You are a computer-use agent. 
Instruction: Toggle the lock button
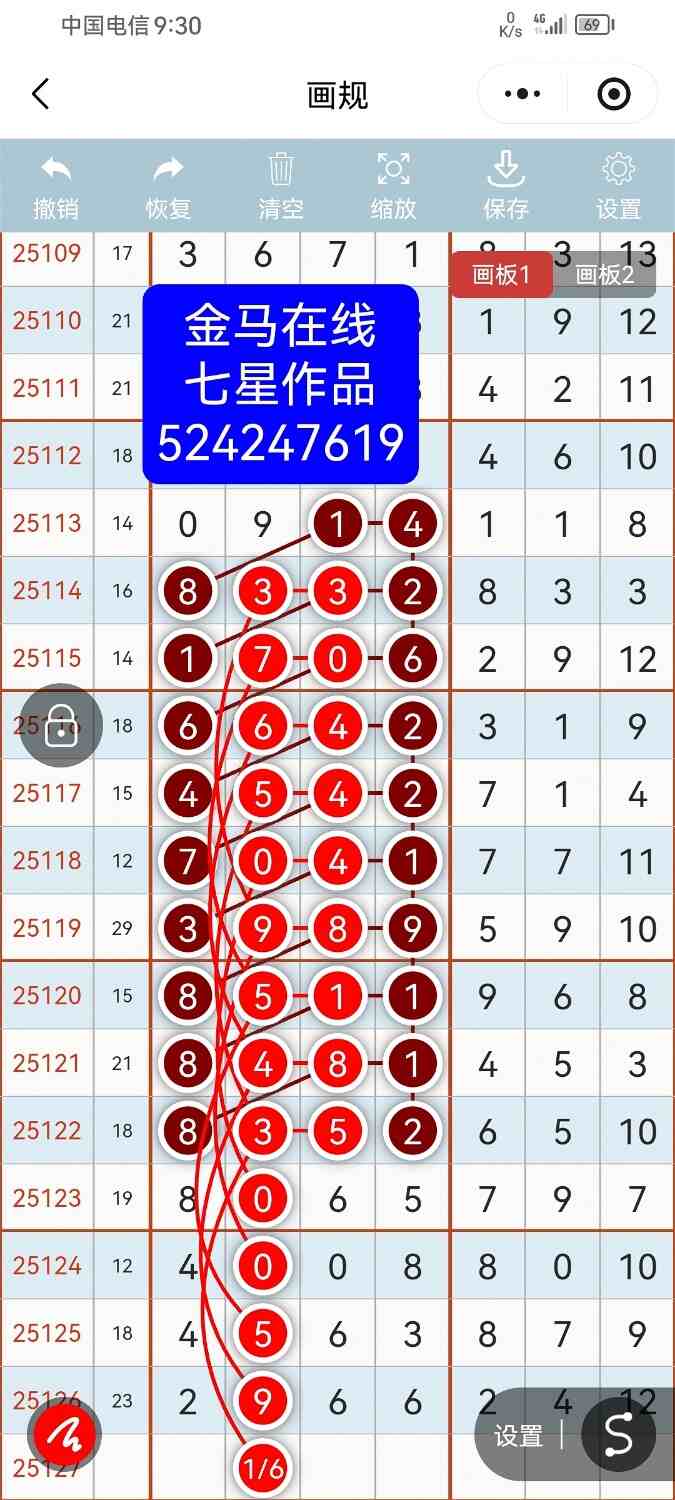coord(61,725)
